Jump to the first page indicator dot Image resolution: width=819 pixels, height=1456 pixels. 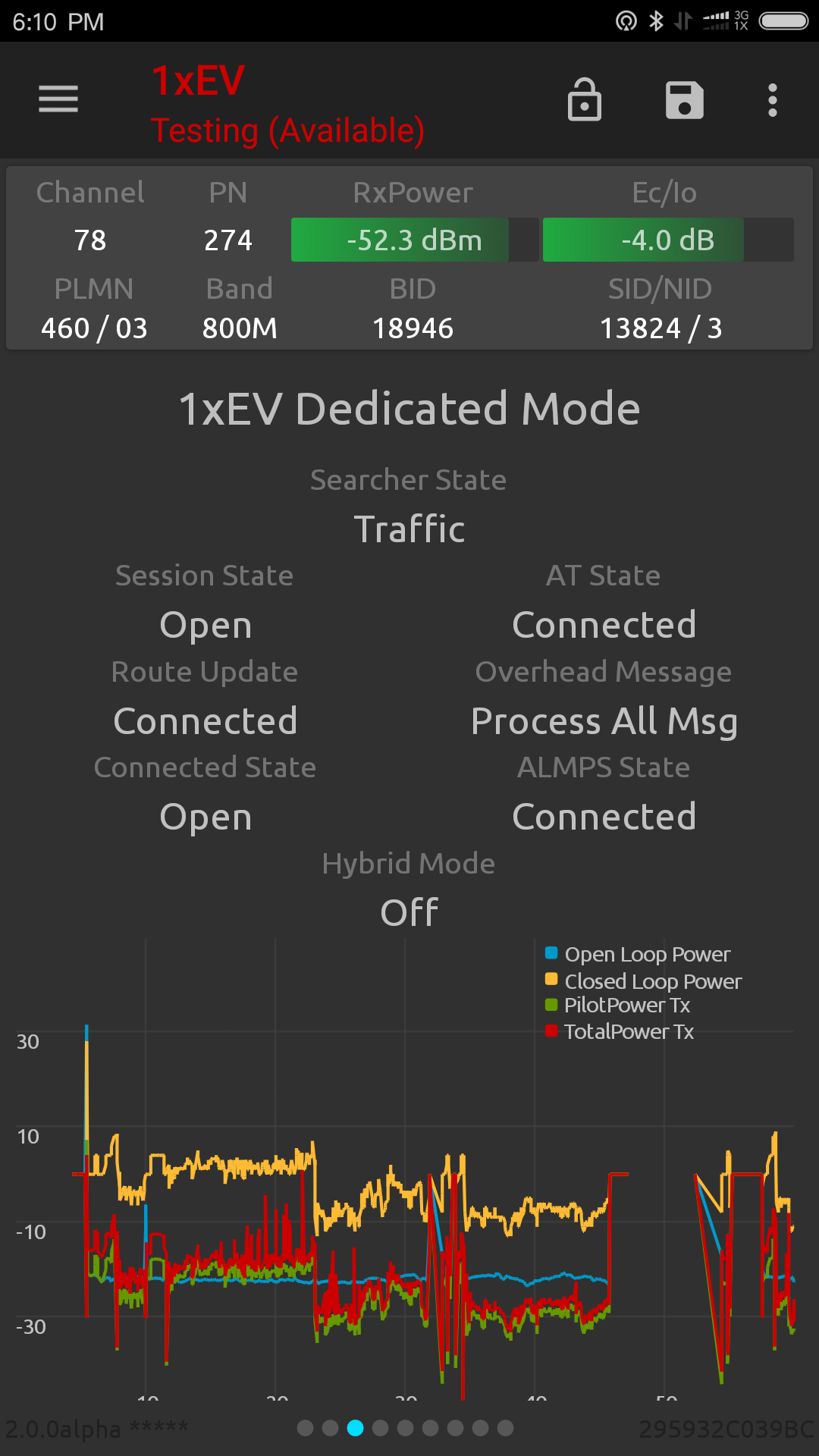tap(306, 1428)
